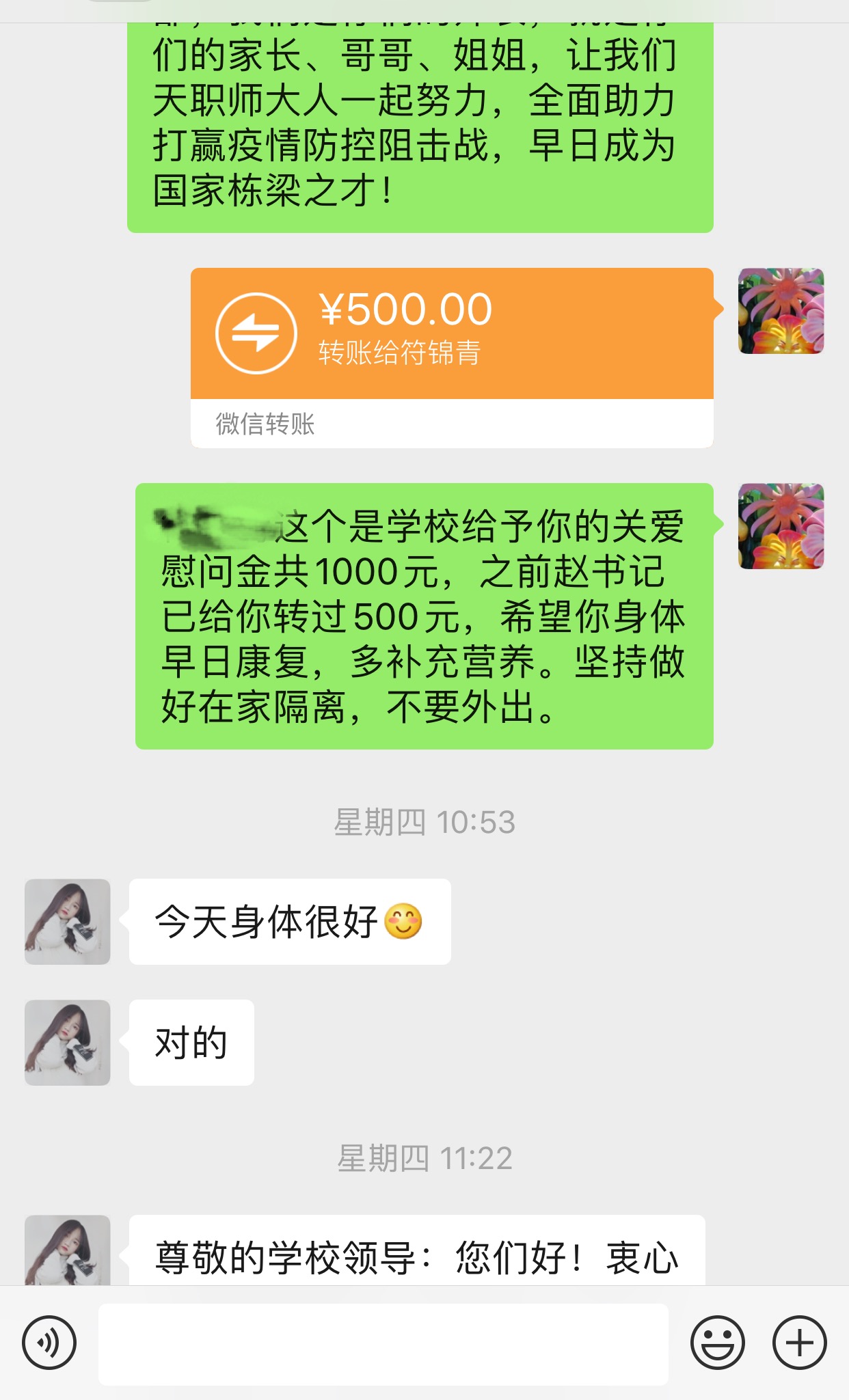Image resolution: width=849 pixels, height=1400 pixels.
Task: Open the girl avatar beside 对的
Action: (x=67, y=1042)
